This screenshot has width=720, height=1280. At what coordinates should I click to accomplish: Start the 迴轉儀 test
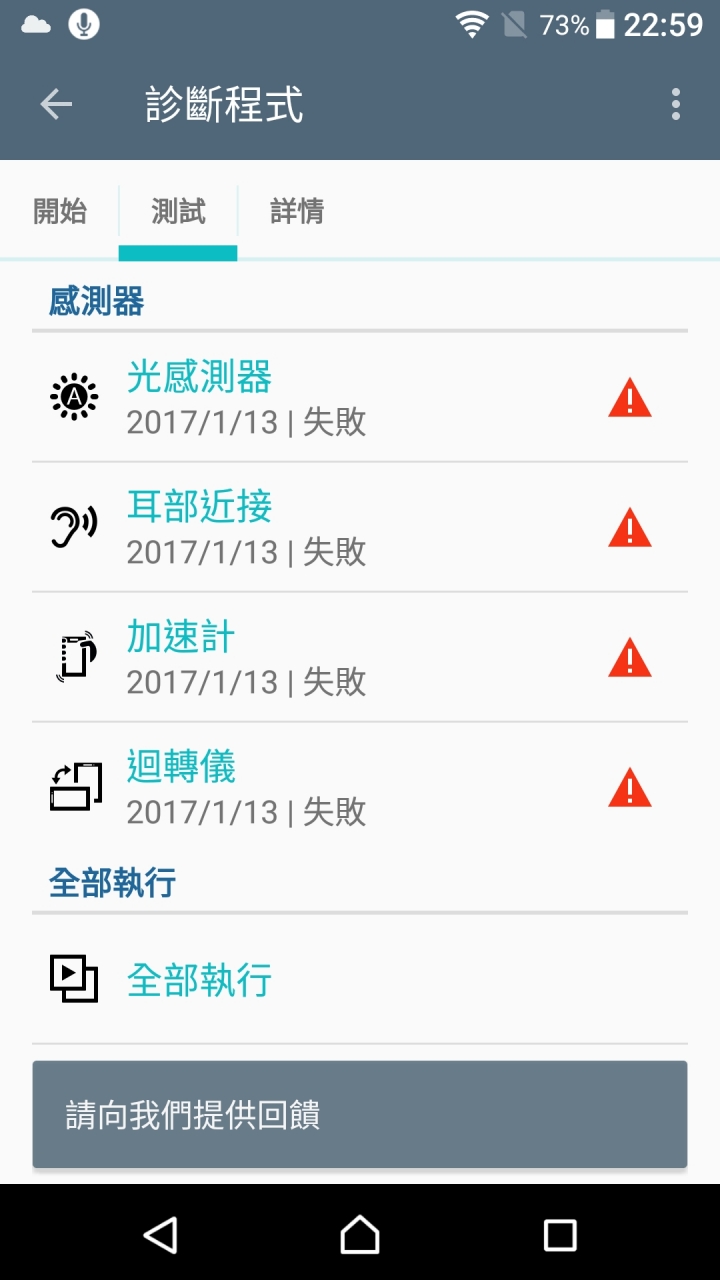[360, 787]
